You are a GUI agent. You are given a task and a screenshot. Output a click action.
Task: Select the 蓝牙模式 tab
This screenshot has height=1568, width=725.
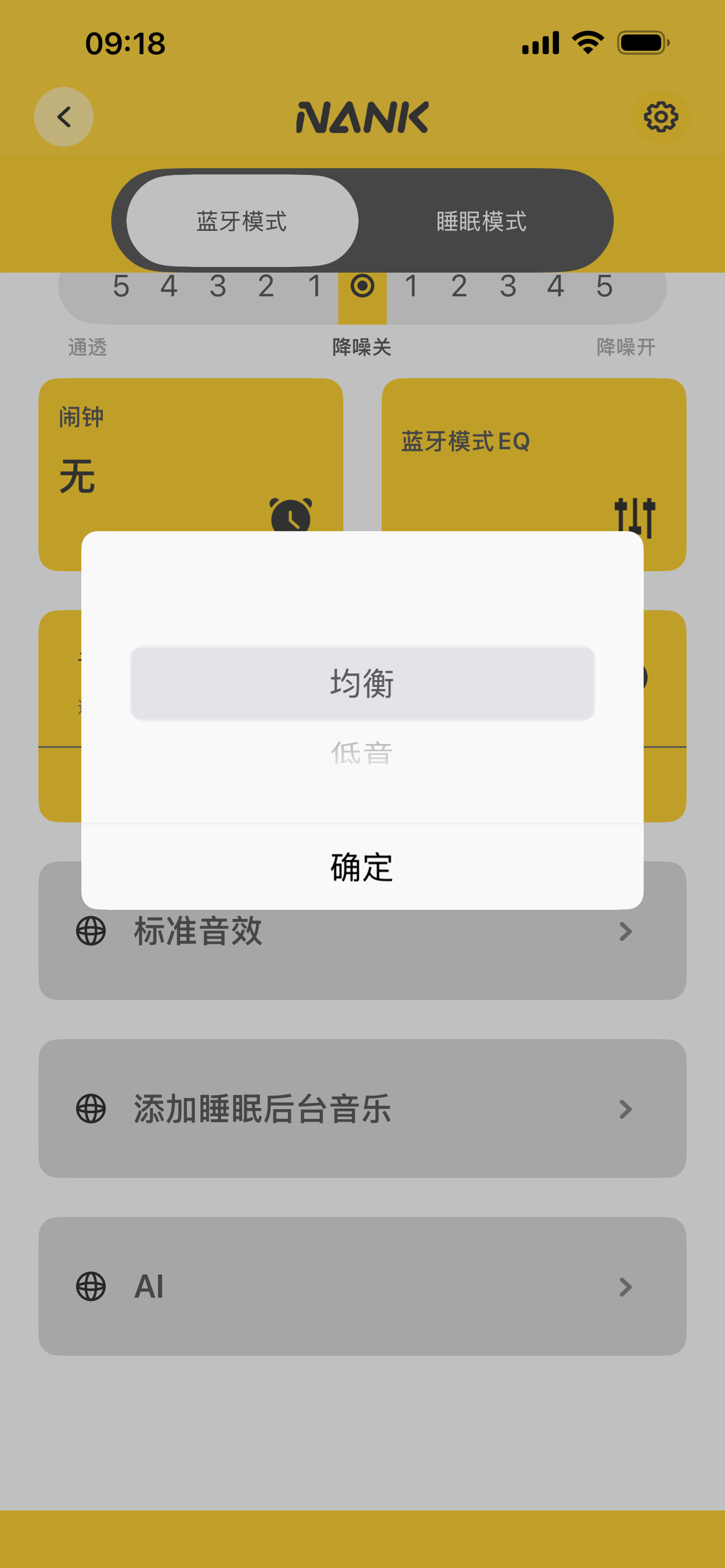242,221
